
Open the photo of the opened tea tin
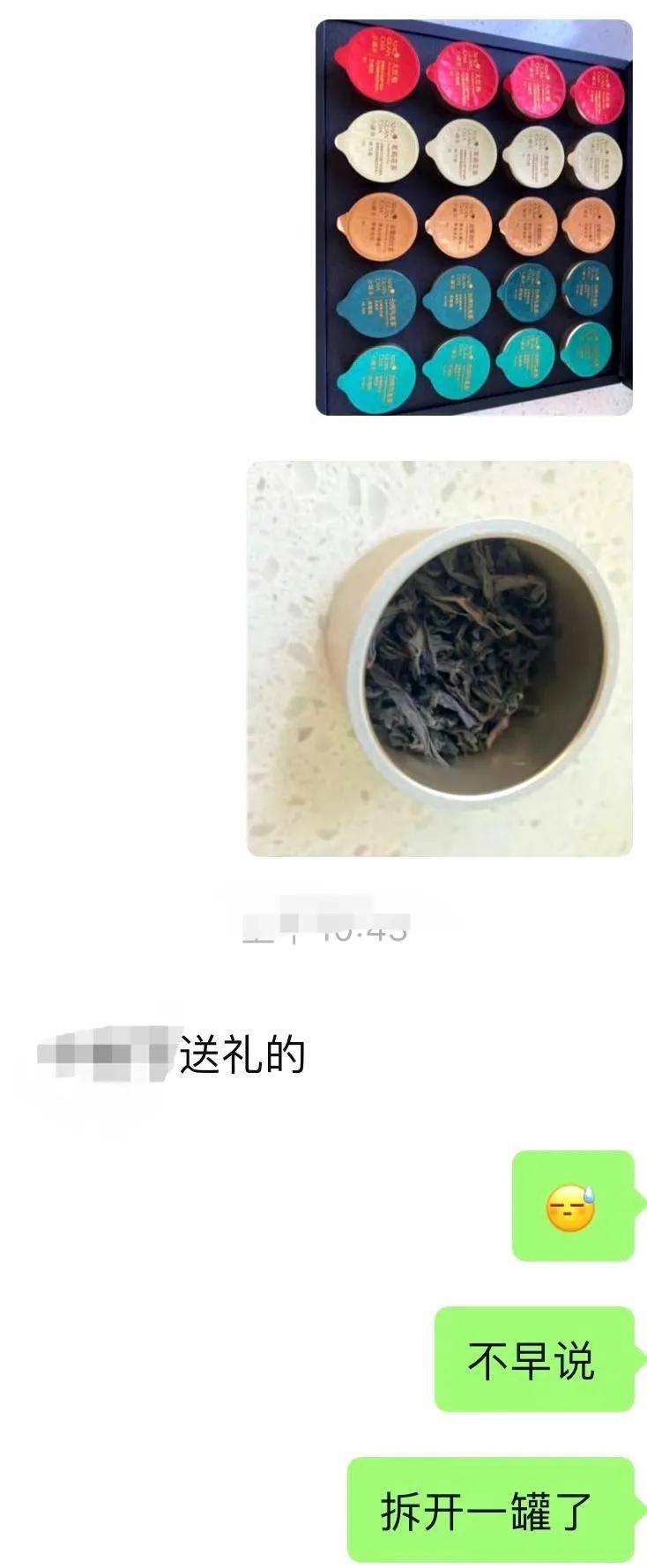coord(439,658)
